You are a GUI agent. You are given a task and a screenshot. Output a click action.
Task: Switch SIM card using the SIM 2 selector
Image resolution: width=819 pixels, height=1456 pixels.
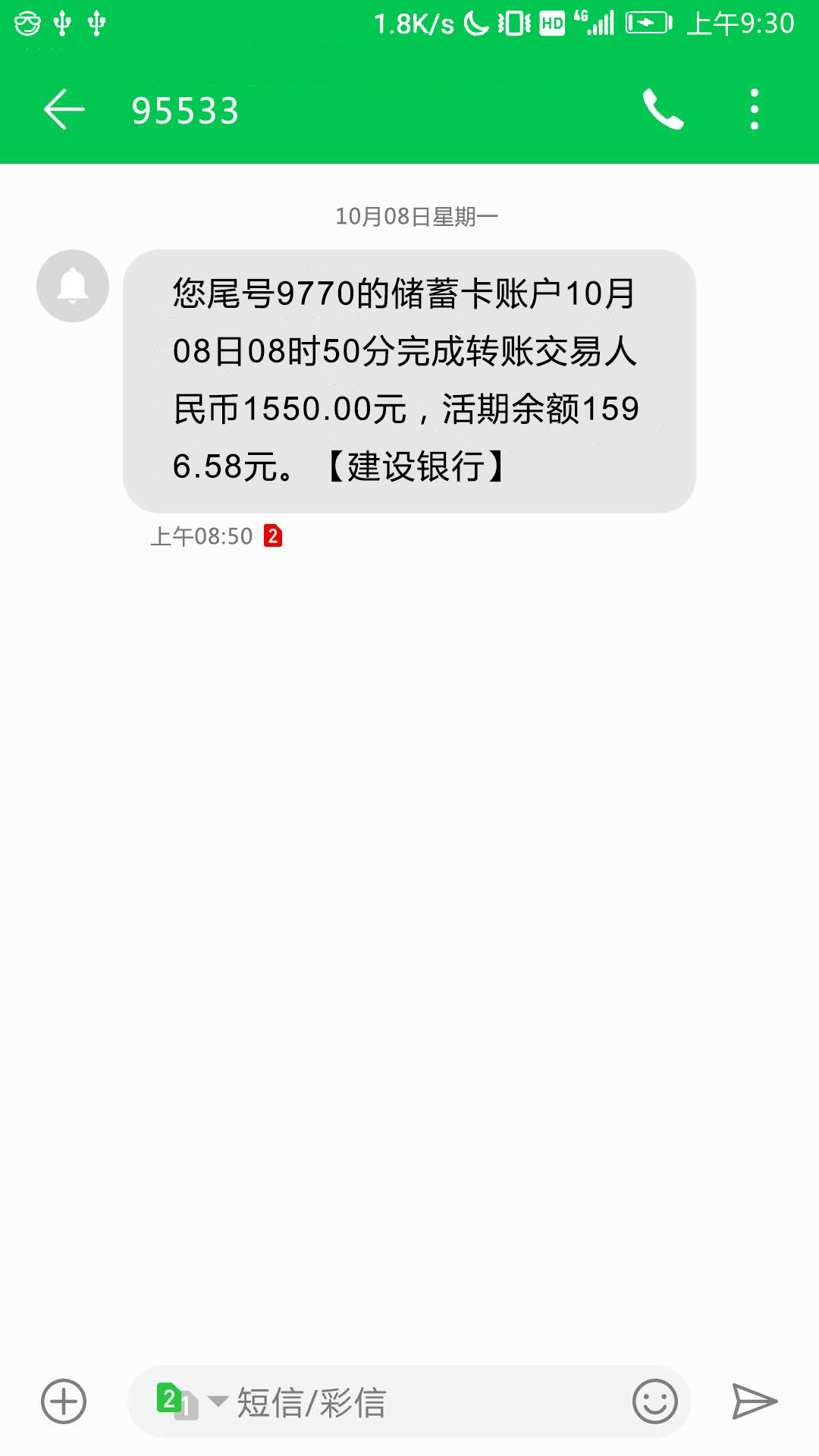point(190,1401)
